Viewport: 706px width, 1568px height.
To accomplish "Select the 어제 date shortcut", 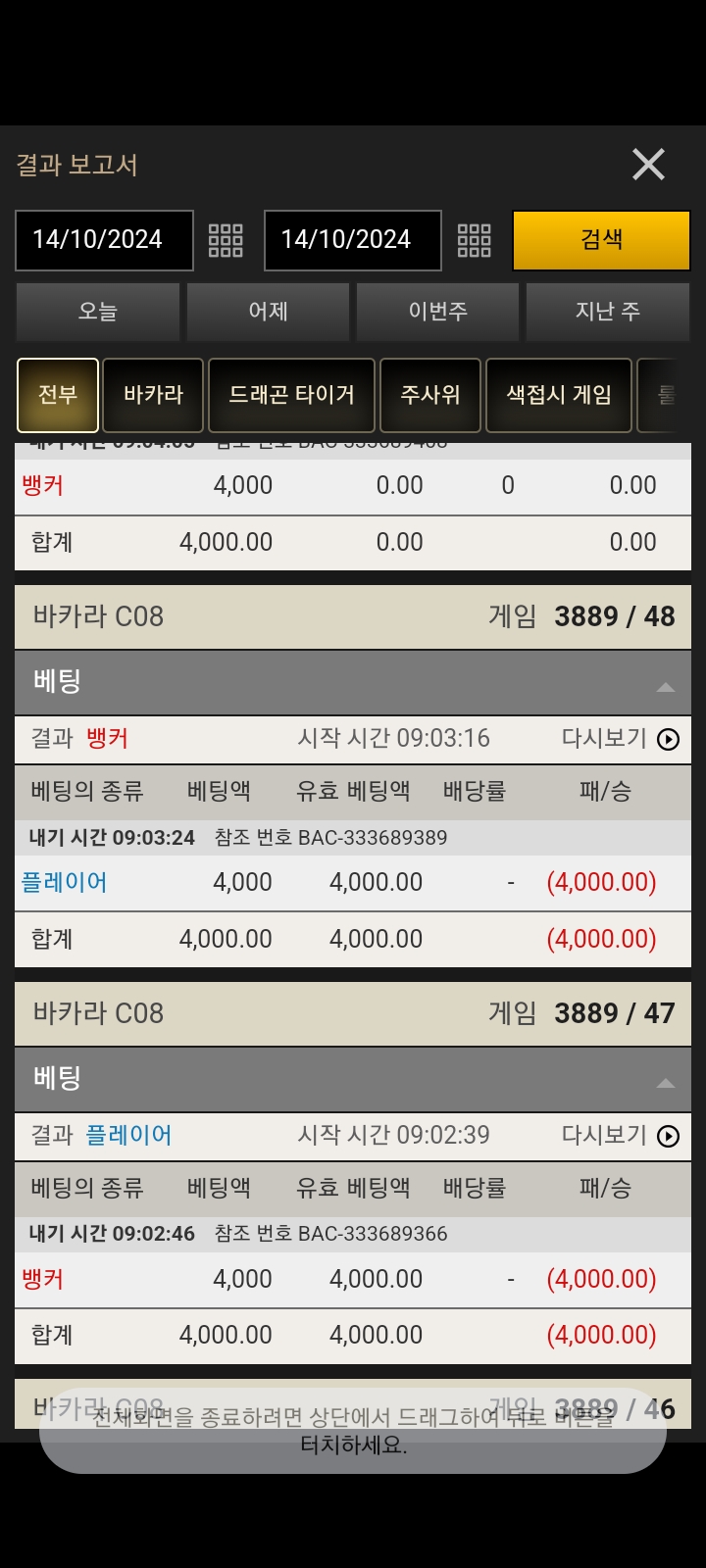I will pos(268,312).
